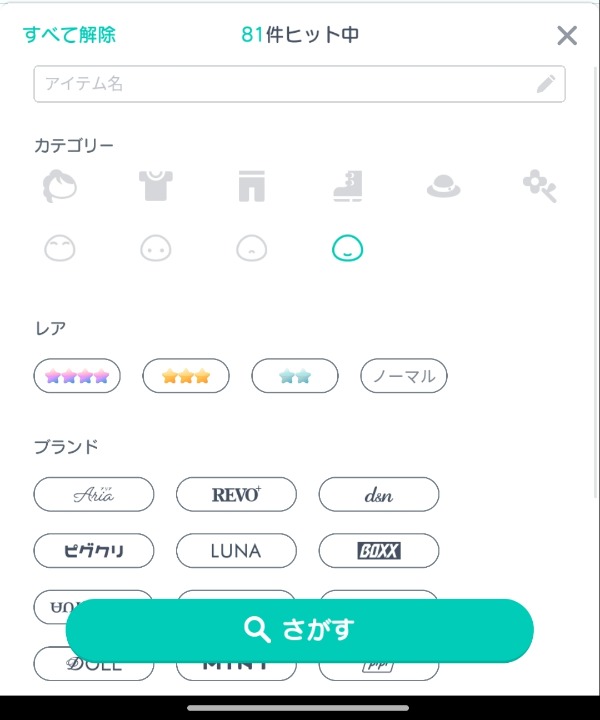Filter by three-star rarity
Image resolution: width=600 pixels, height=720 pixels.
point(186,376)
